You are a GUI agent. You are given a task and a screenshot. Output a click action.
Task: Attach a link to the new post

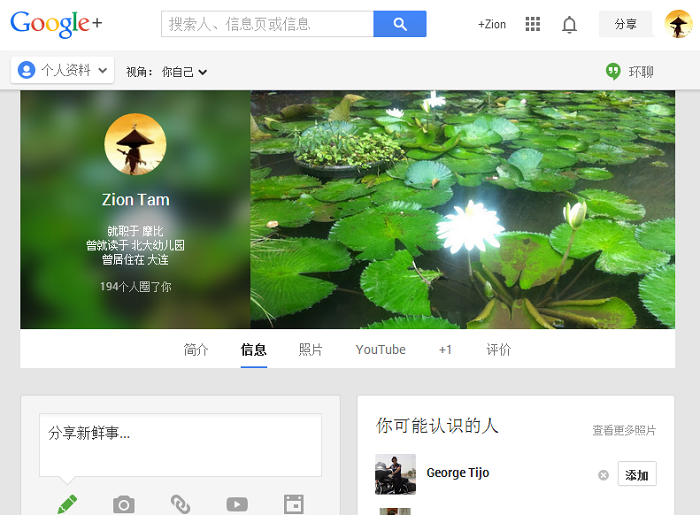pos(180,504)
